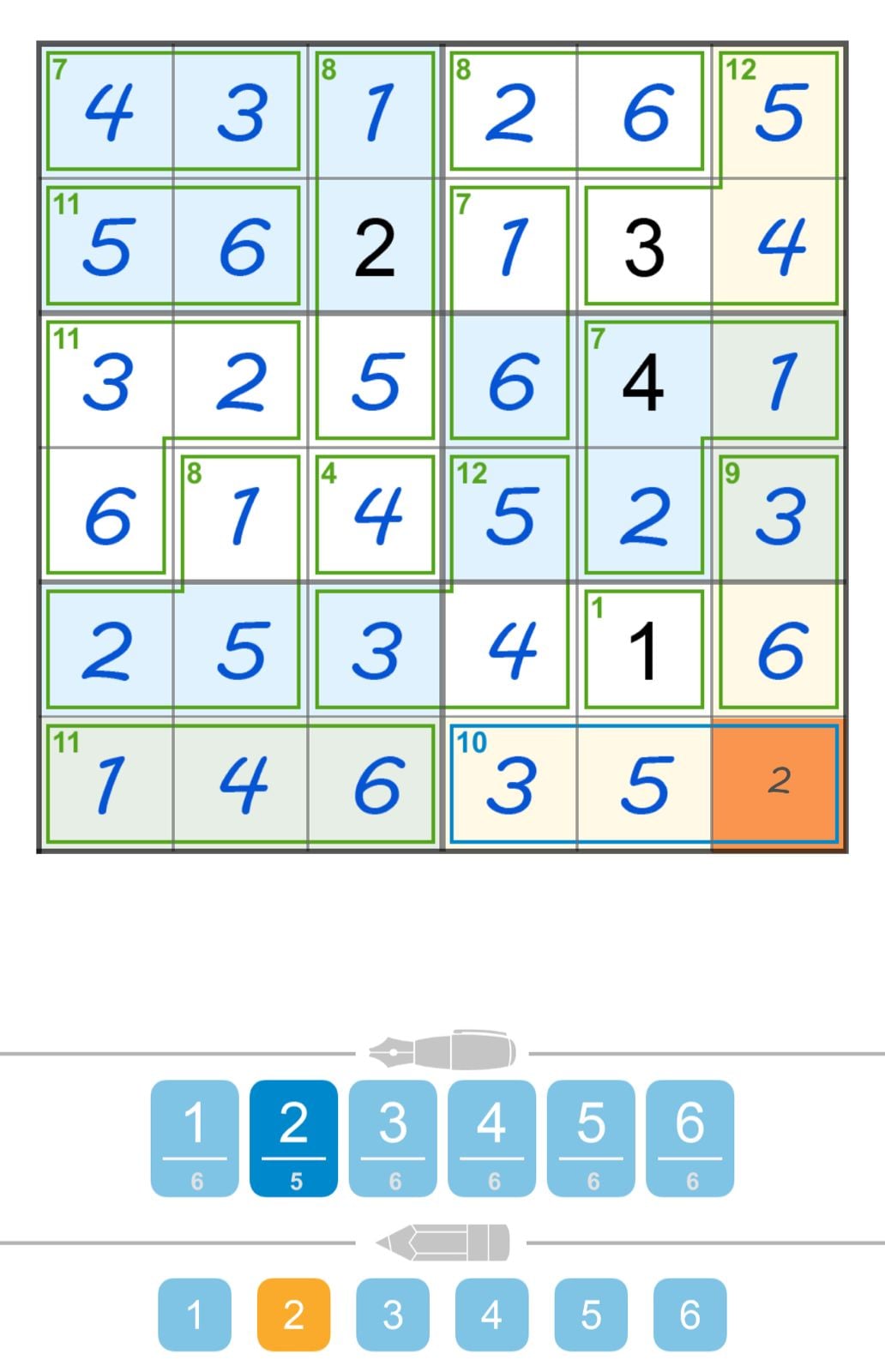The height and width of the screenshot is (1372, 885).
Task: Toggle the orange pencil digit 2
Action: [294, 1314]
